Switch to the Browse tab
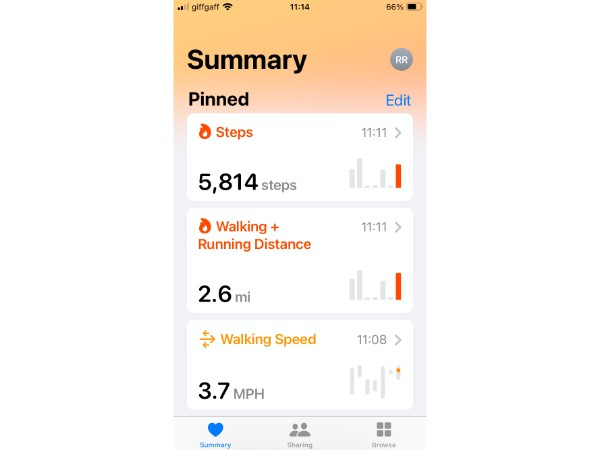Image resolution: width=600 pixels, height=450 pixels. [x=384, y=434]
